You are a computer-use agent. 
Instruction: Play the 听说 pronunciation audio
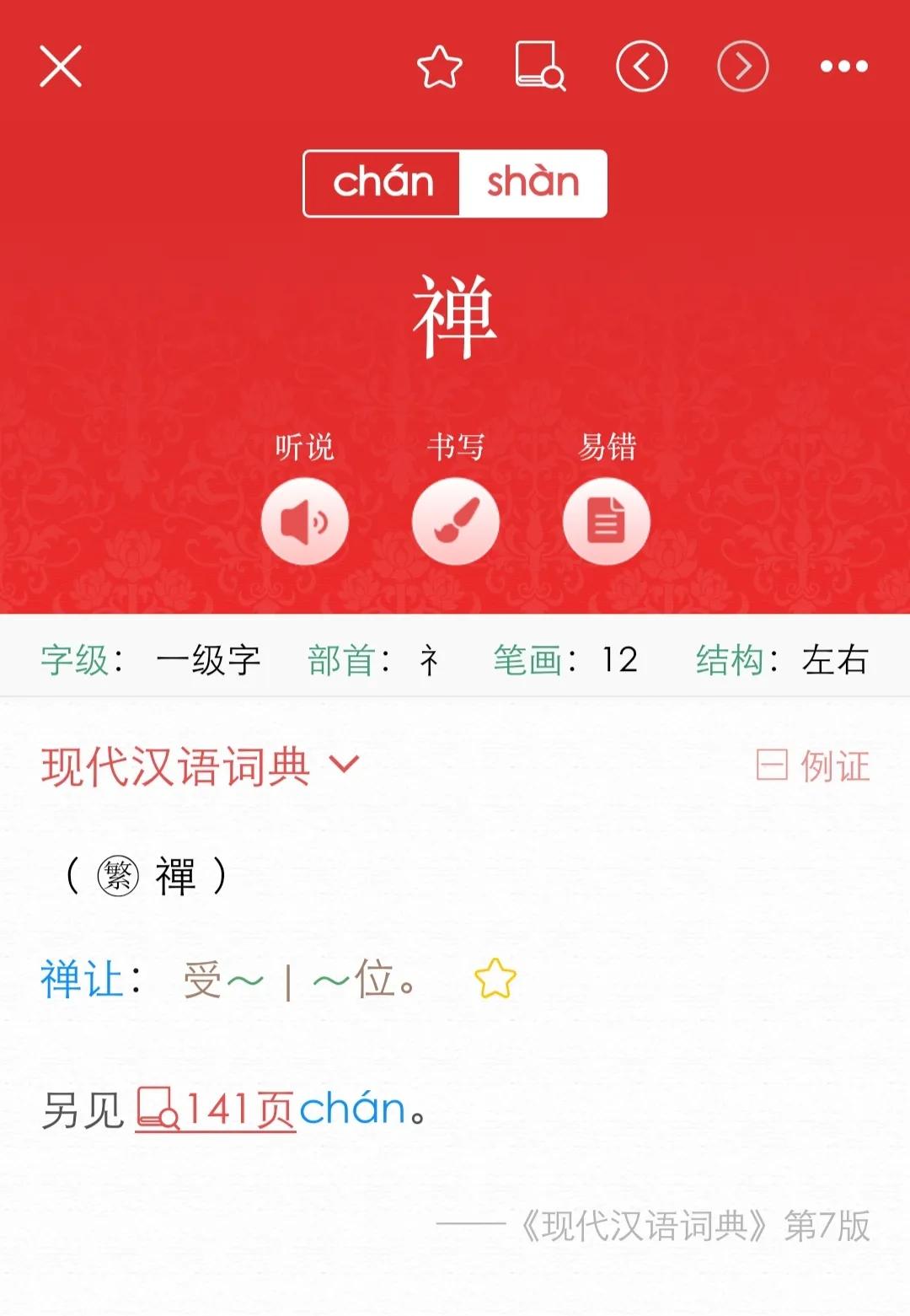[303, 521]
